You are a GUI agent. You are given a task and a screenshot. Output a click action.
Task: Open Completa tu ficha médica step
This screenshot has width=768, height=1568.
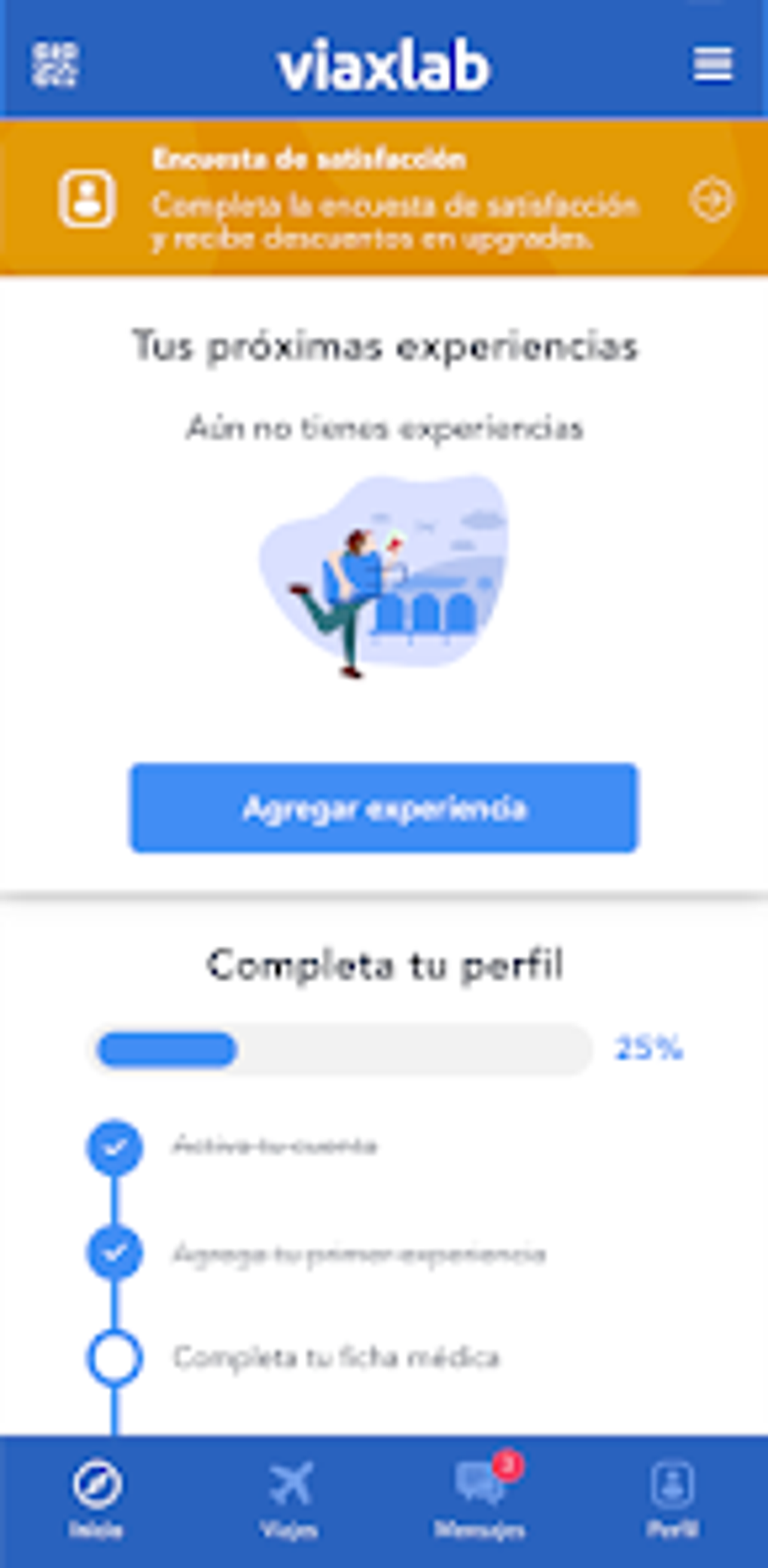[336, 1357]
